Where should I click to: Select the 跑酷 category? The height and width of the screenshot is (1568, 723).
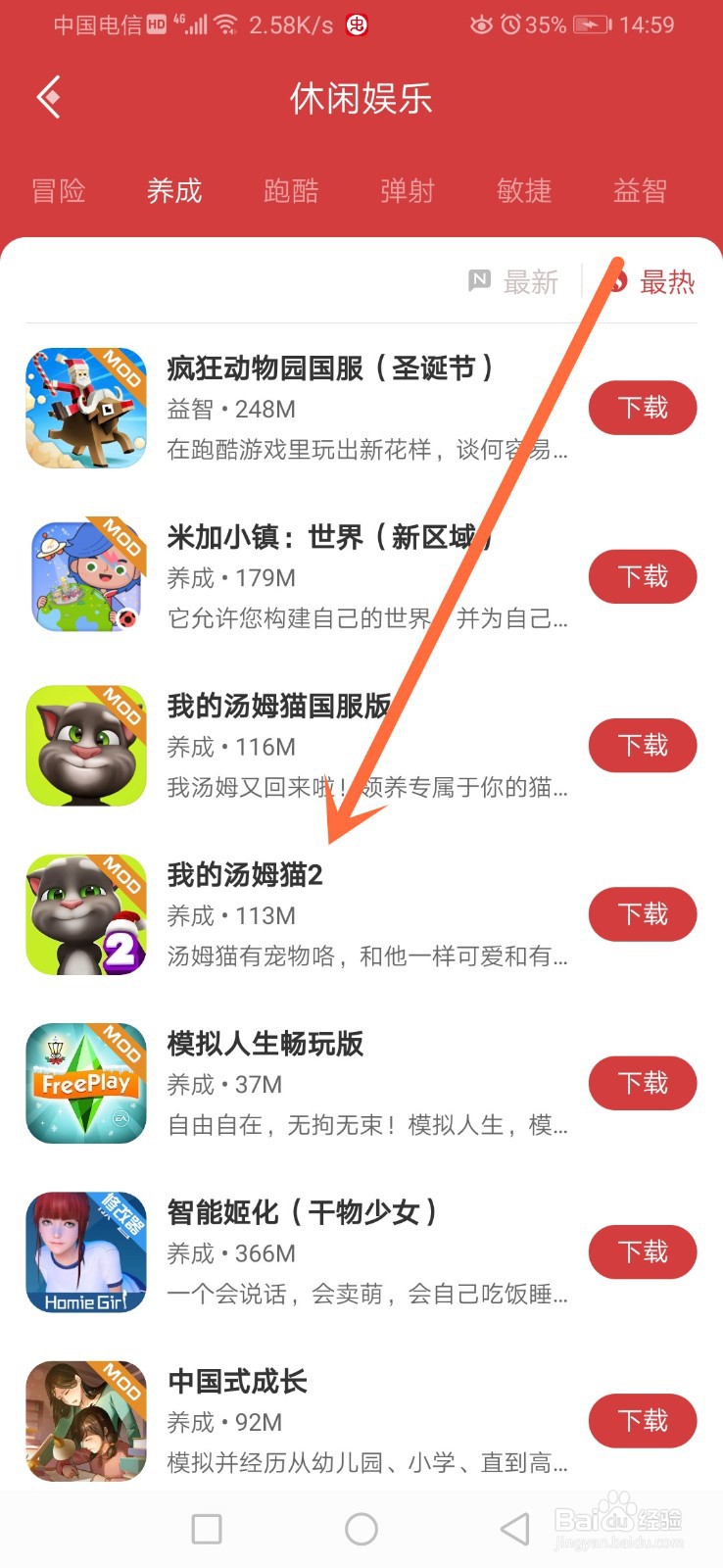coord(290,192)
